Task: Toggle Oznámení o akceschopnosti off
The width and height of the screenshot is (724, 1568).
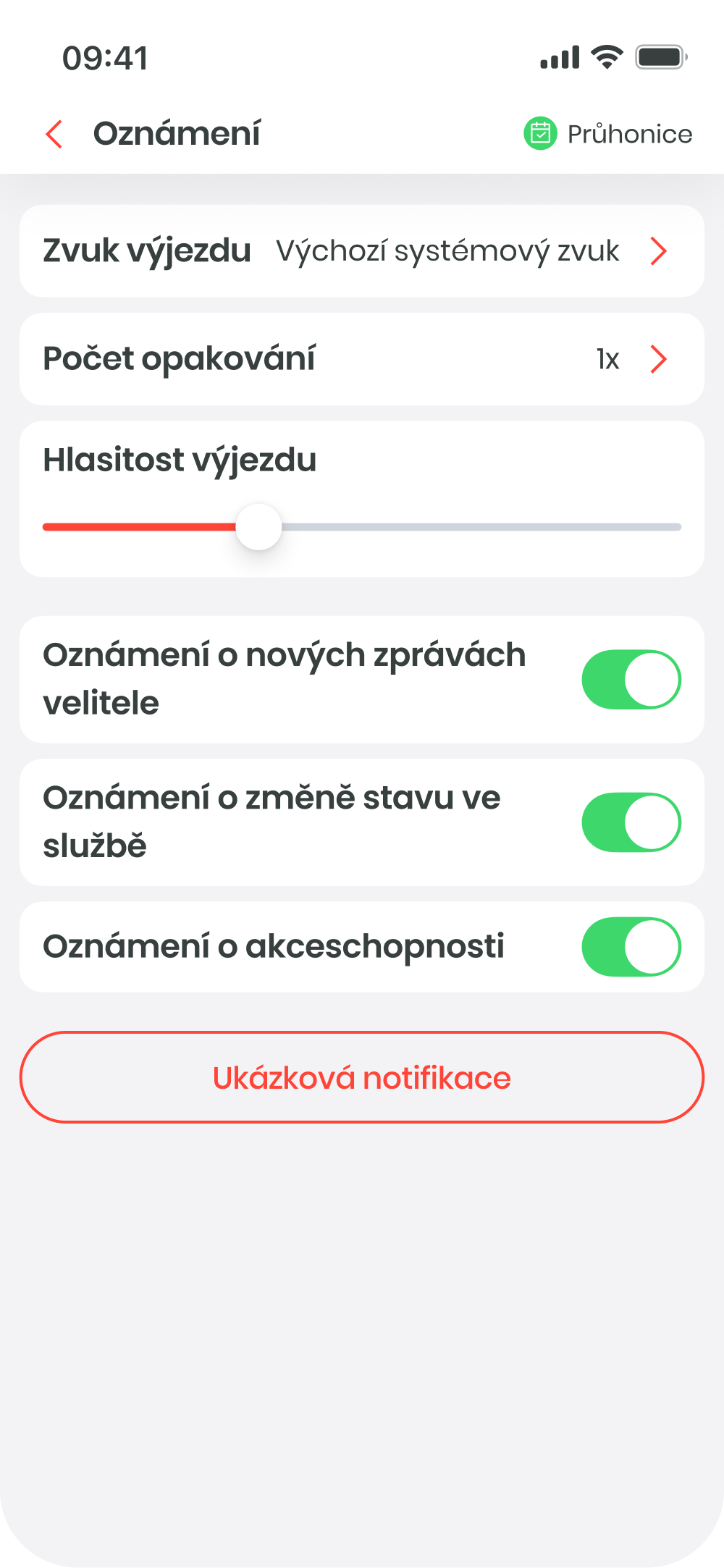Action: pyautogui.click(x=631, y=946)
